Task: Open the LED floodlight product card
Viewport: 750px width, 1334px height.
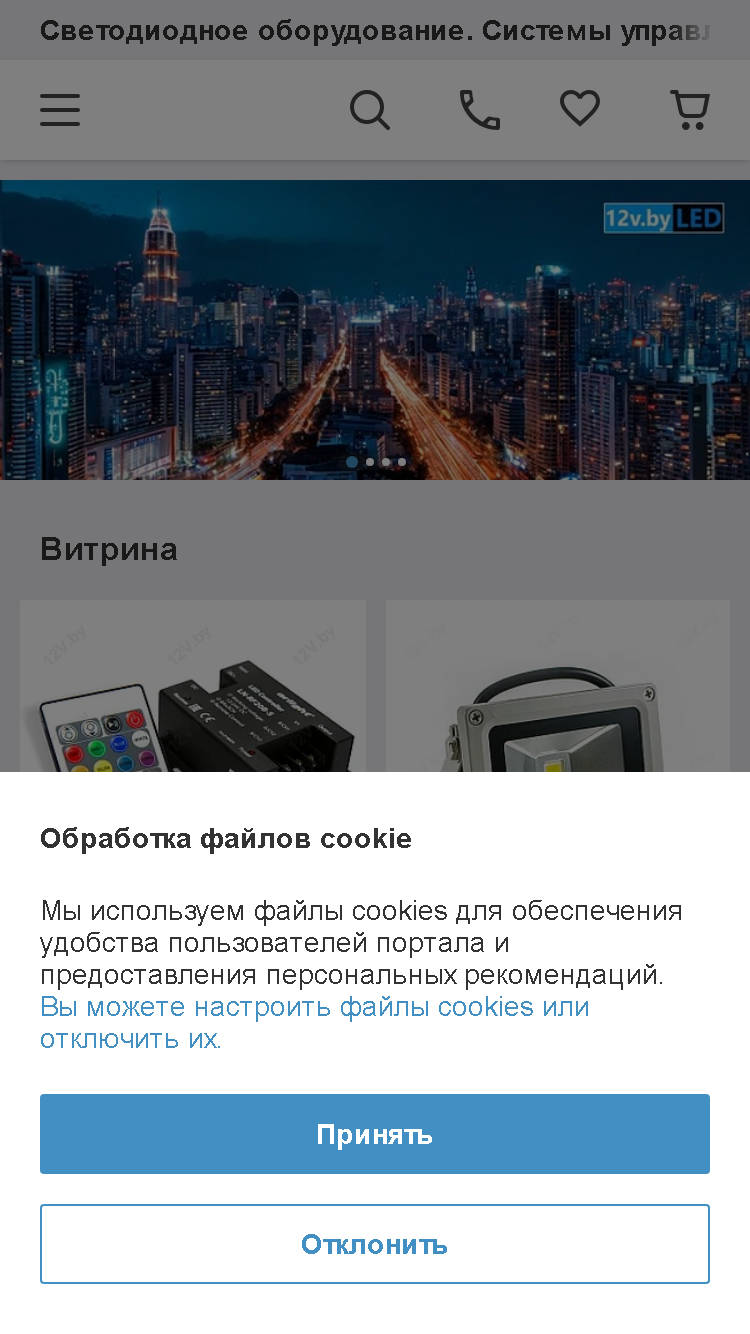Action: [x=558, y=686]
